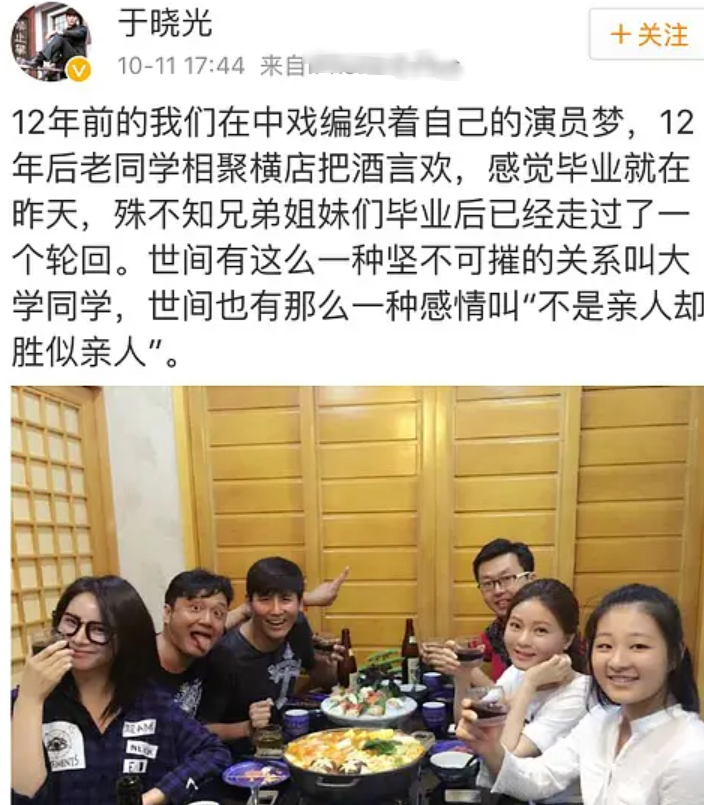View the attached hotpot dinner photo
704x805 pixels.
coord(357,595)
